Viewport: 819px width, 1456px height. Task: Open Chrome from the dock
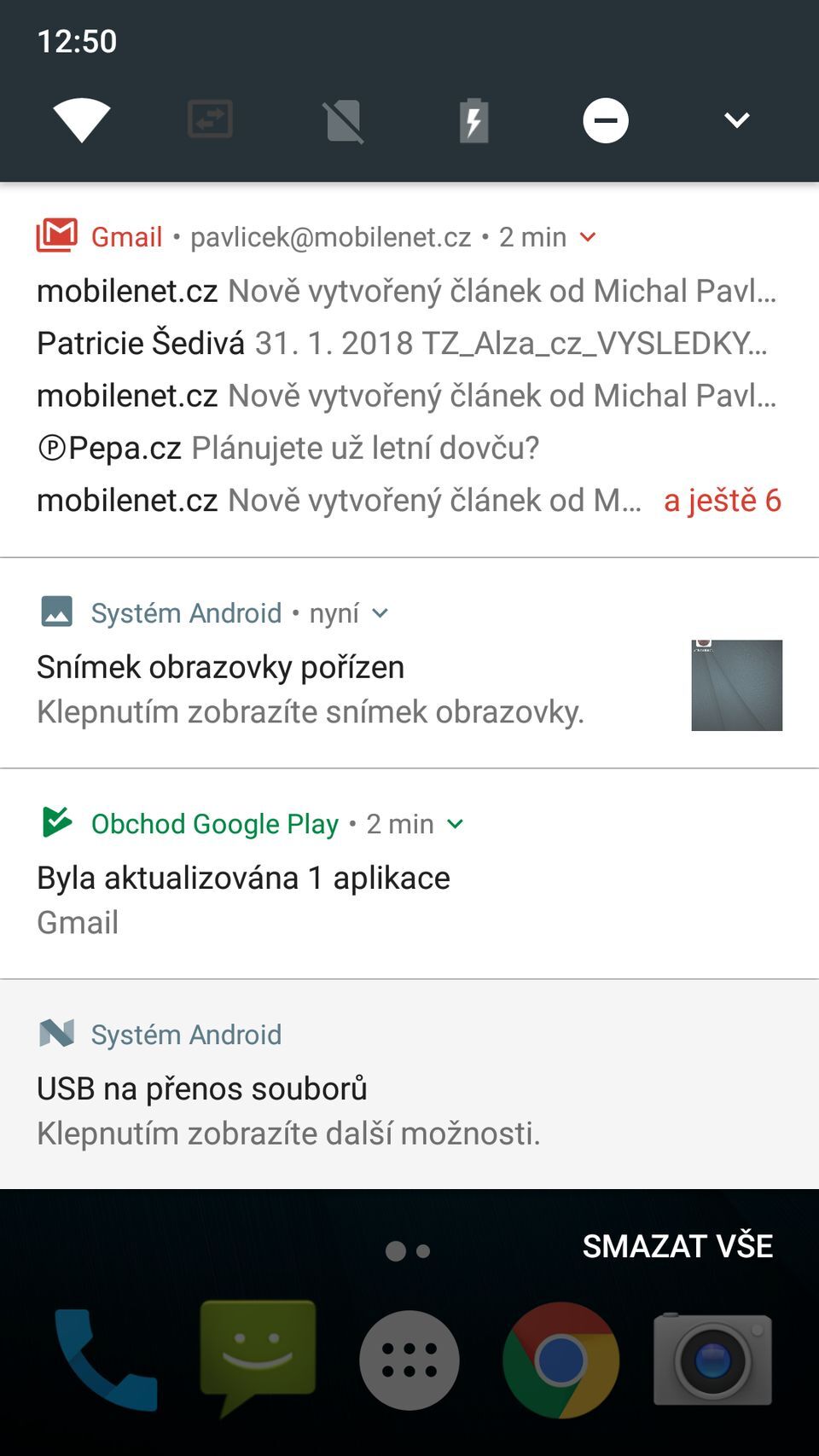(x=561, y=1360)
